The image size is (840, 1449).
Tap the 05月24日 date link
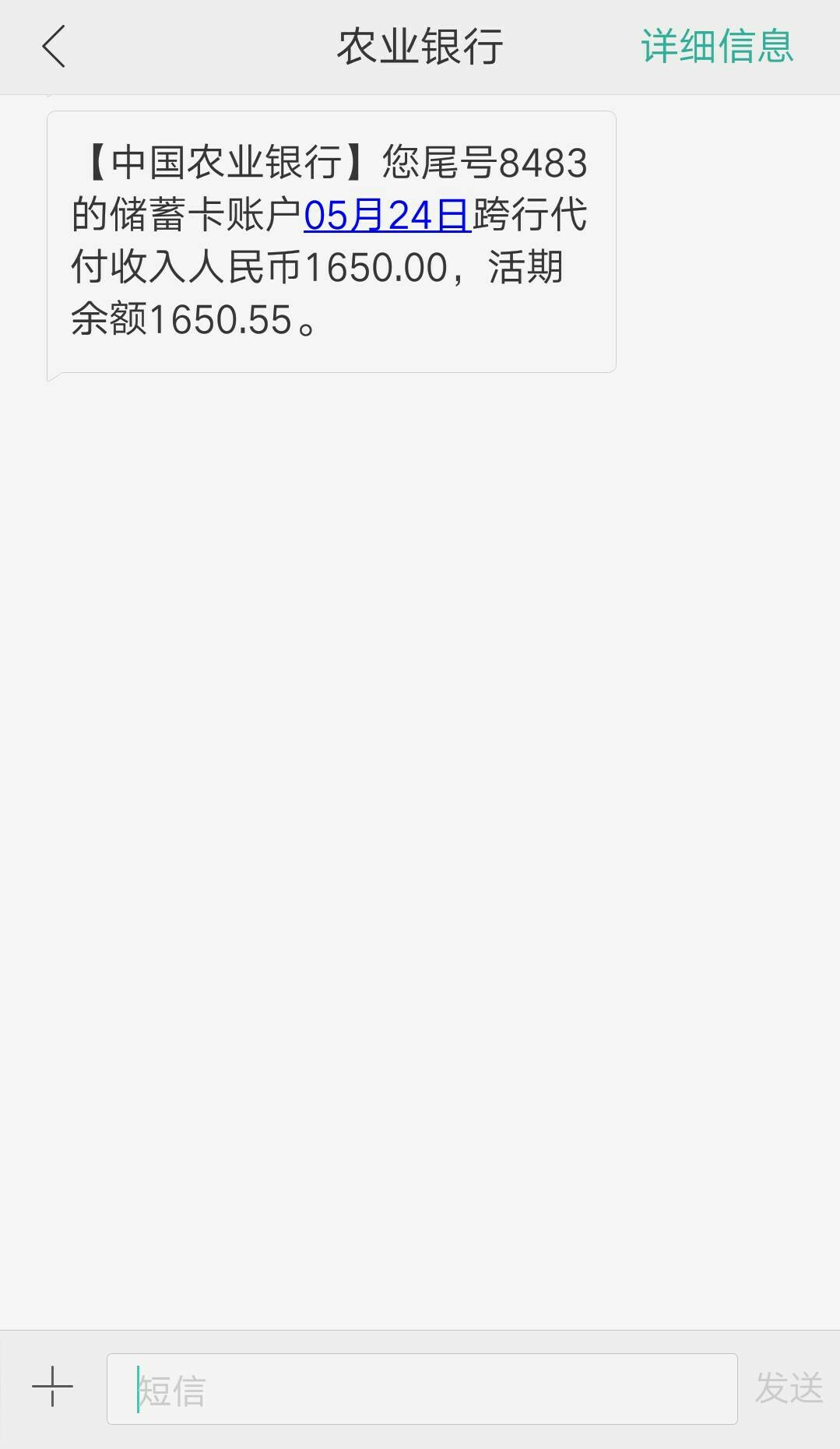[x=387, y=215]
